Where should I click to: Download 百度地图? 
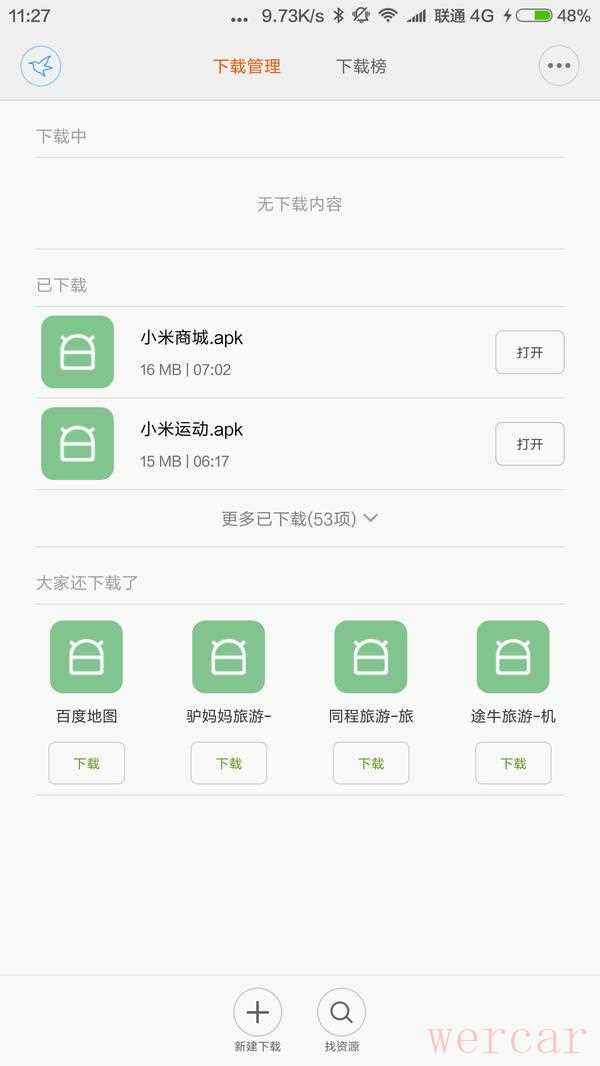(87, 763)
